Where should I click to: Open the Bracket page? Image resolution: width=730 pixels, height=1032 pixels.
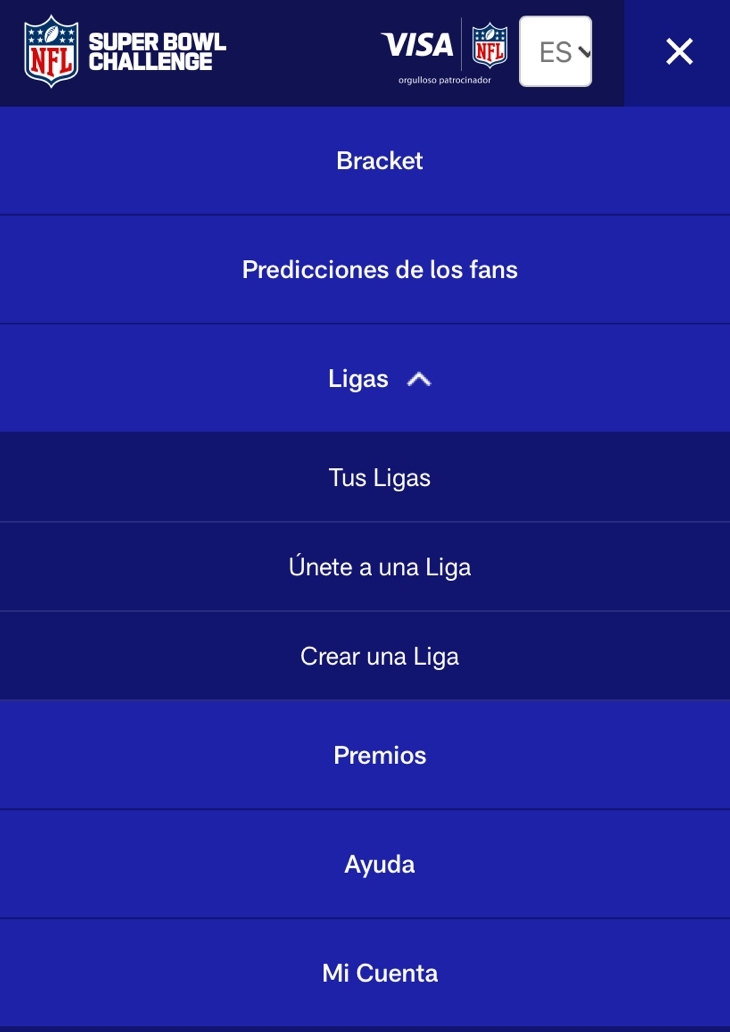pos(379,161)
